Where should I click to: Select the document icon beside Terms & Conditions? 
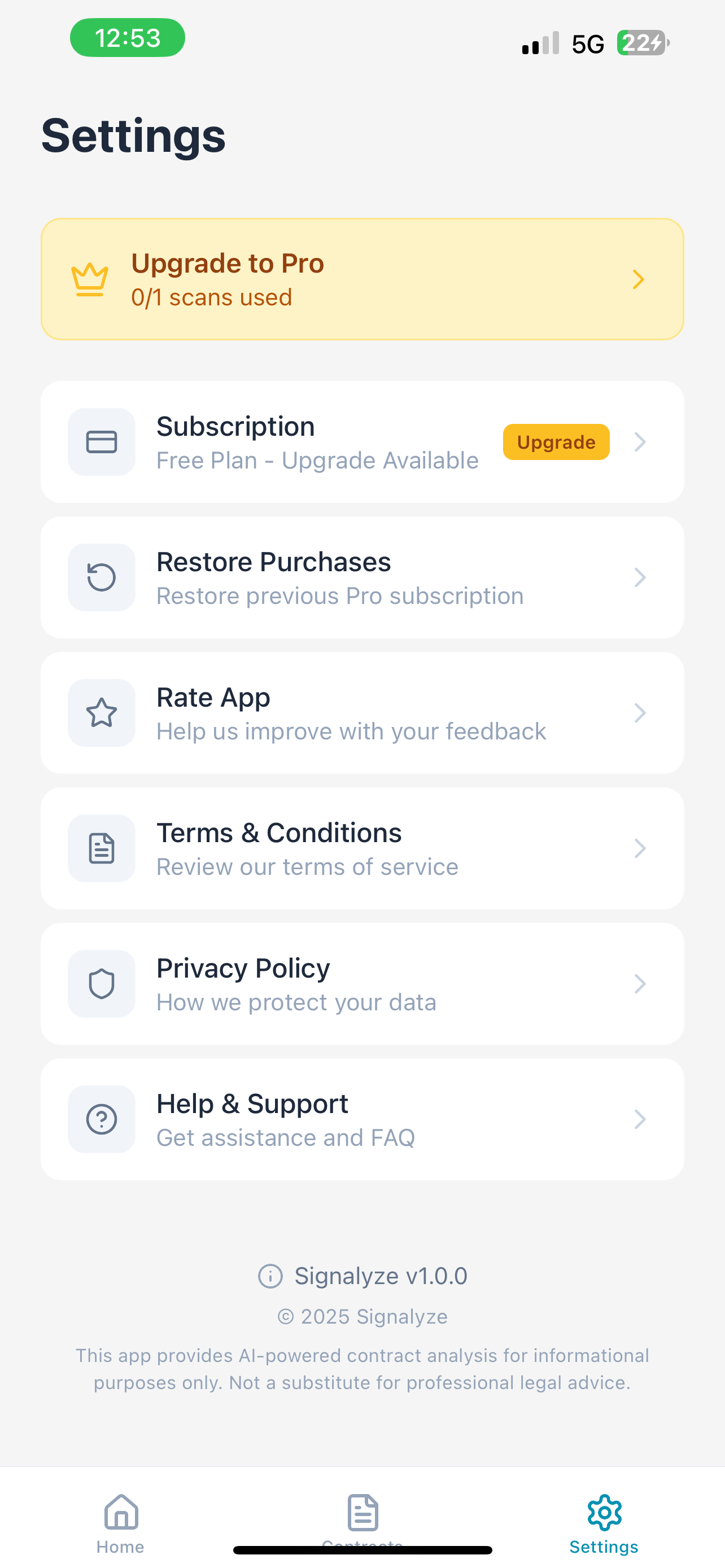click(x=101, y=848)
